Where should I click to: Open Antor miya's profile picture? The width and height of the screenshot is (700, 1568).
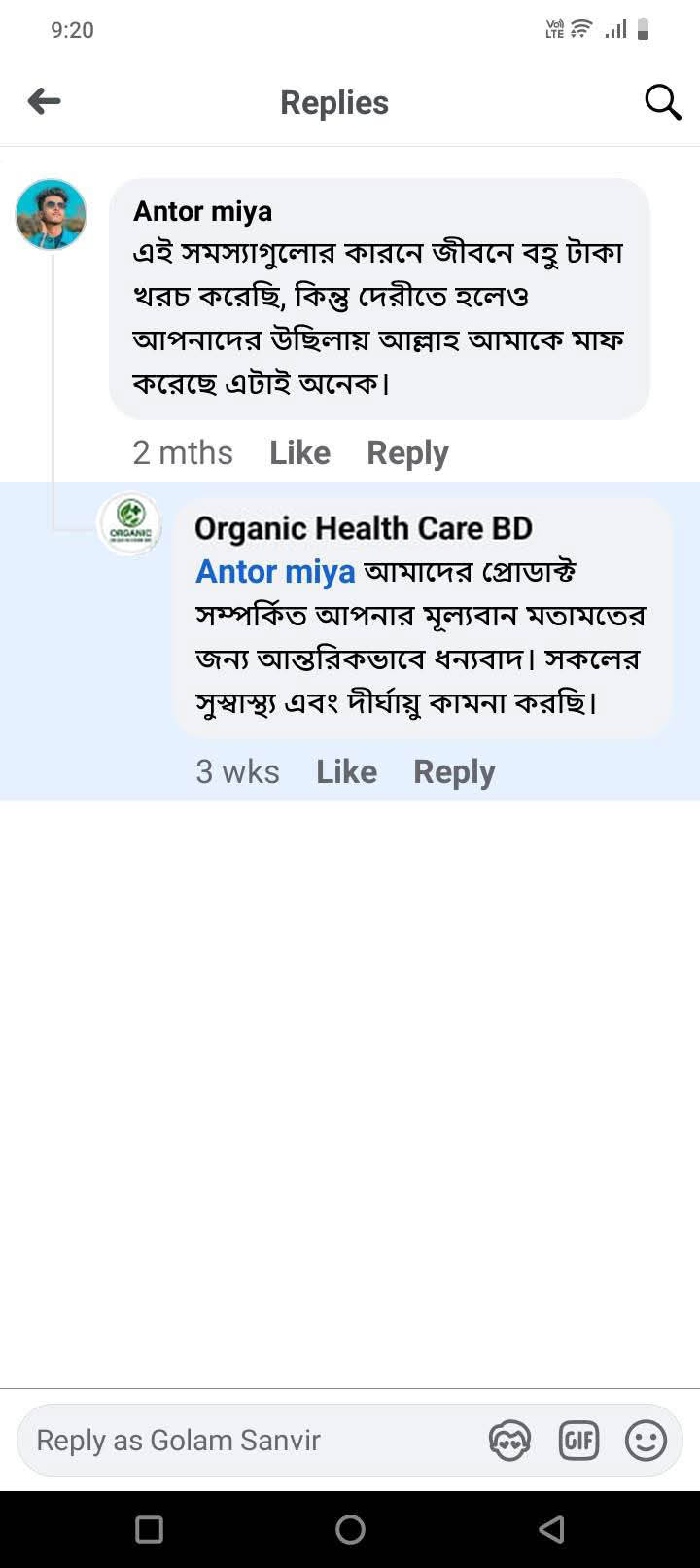click(52, 215)
